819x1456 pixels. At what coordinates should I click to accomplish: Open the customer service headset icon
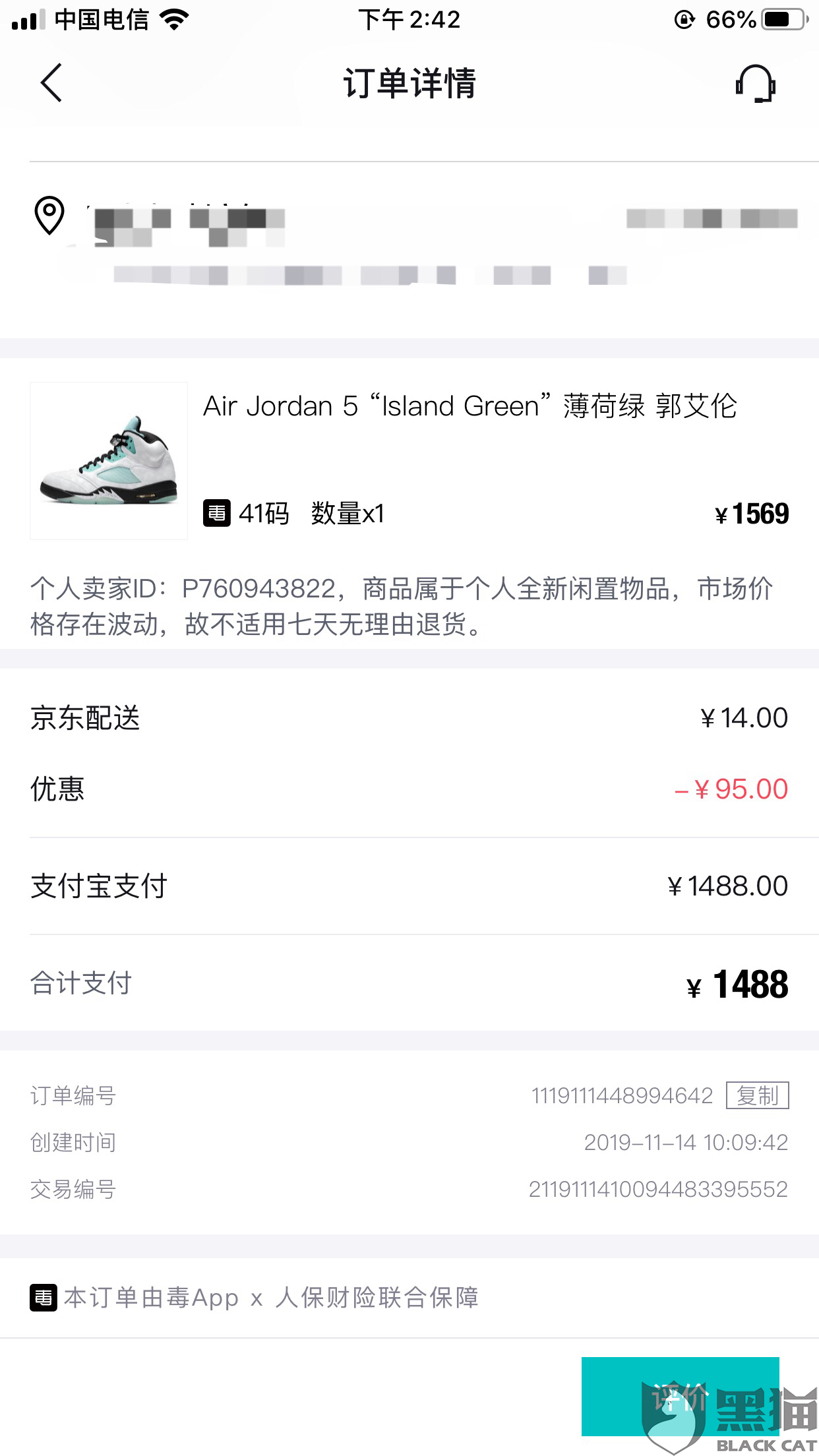coord(756,84)
